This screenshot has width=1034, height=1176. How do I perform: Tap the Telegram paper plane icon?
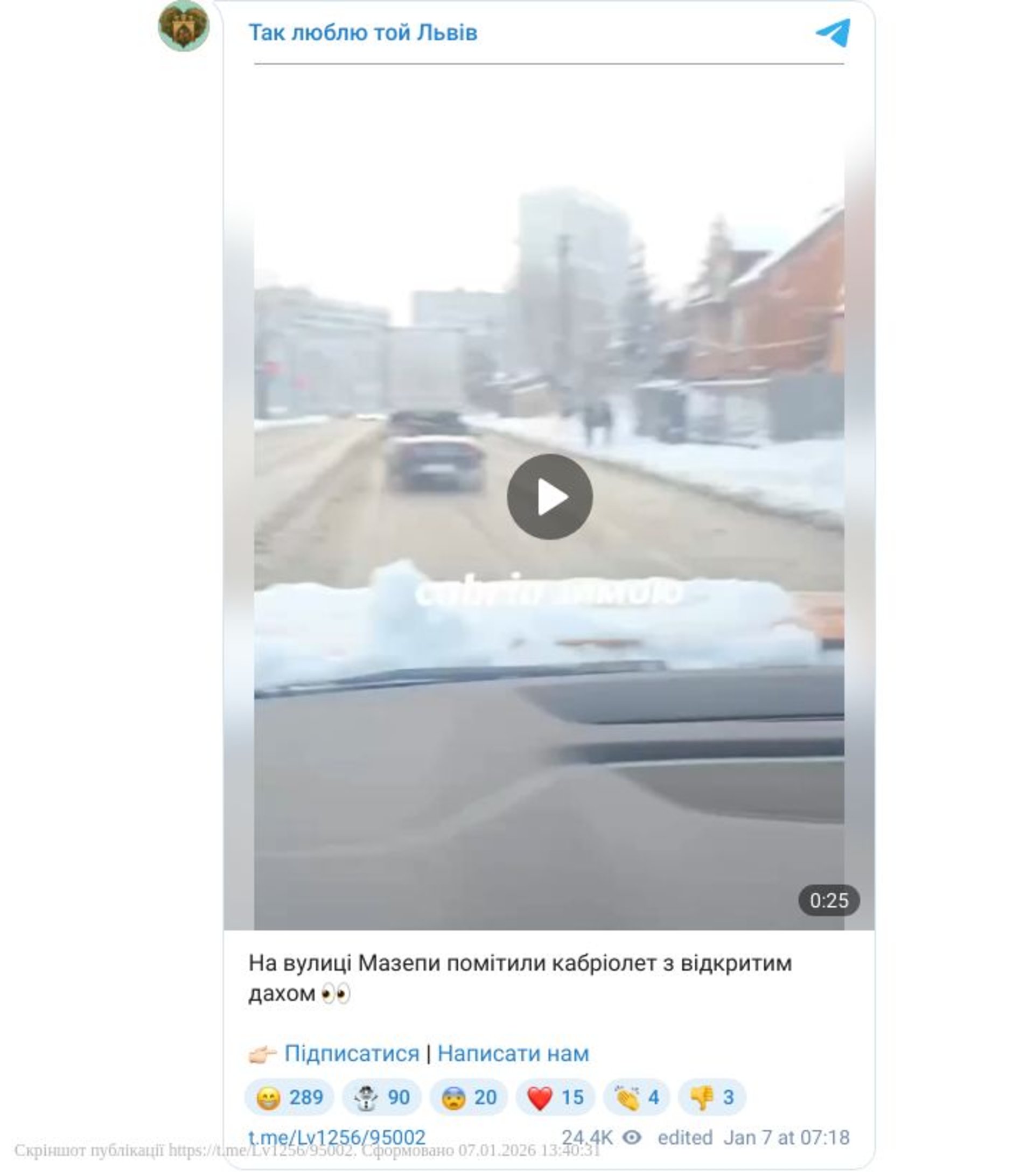click(833, 33)
